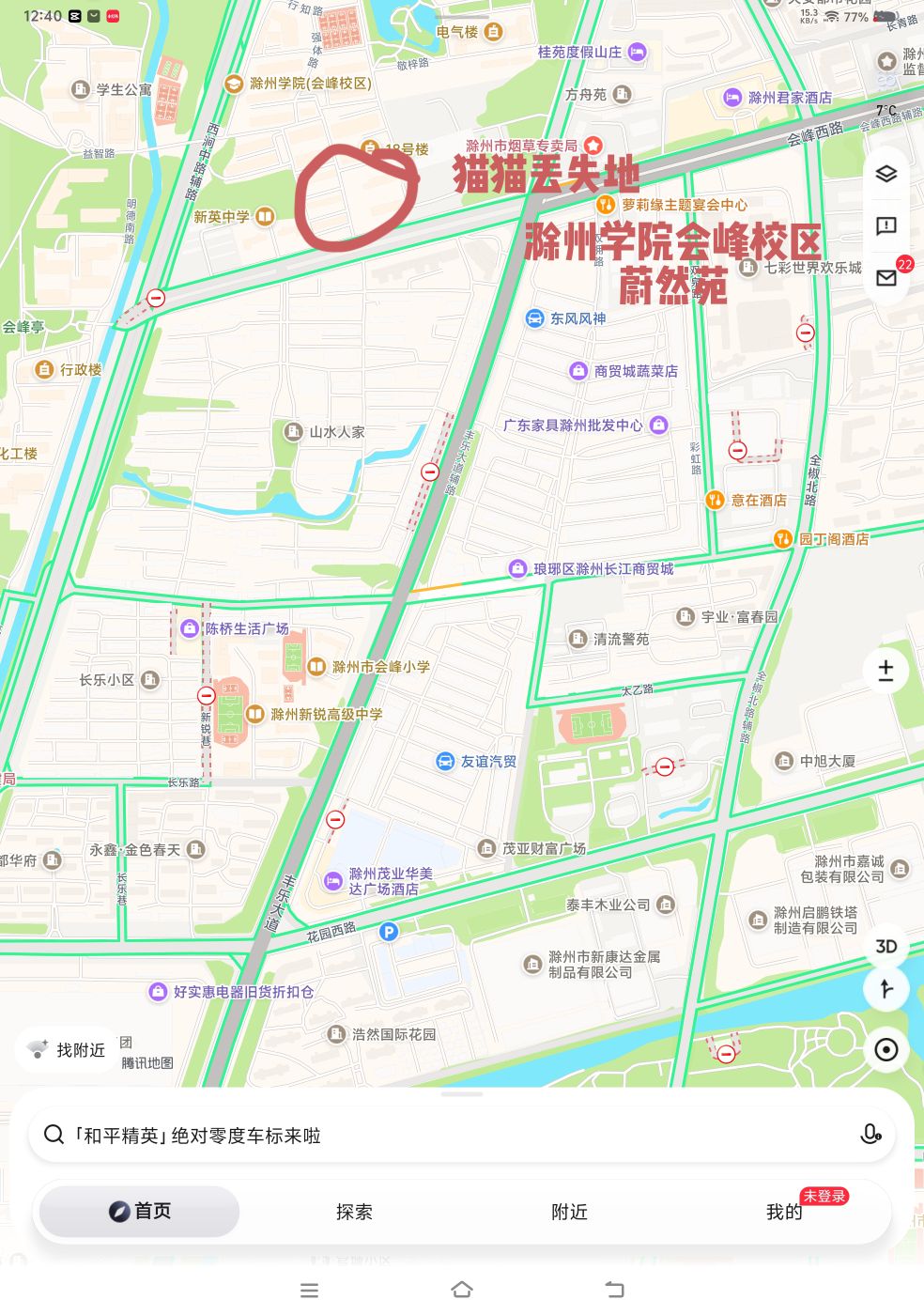The height and width of the screenshot is (1315, 924).
Task: Tap the zoom plus/minus control
Action: (x=885, y=671)
